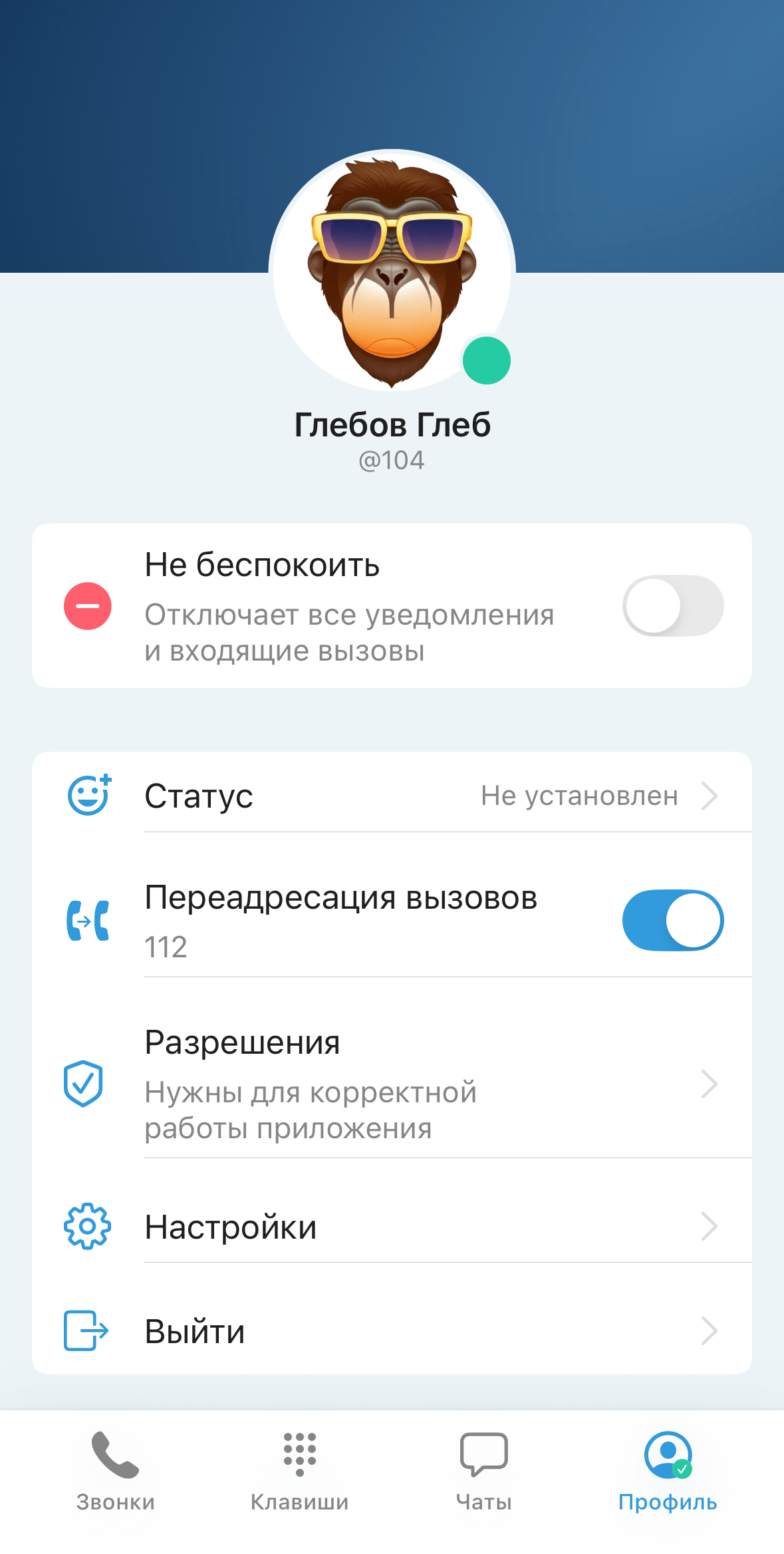Switch to the Клавиши tab
Image resolution: width=784 pixels, height=1554 pixels.
[299, 1472]
